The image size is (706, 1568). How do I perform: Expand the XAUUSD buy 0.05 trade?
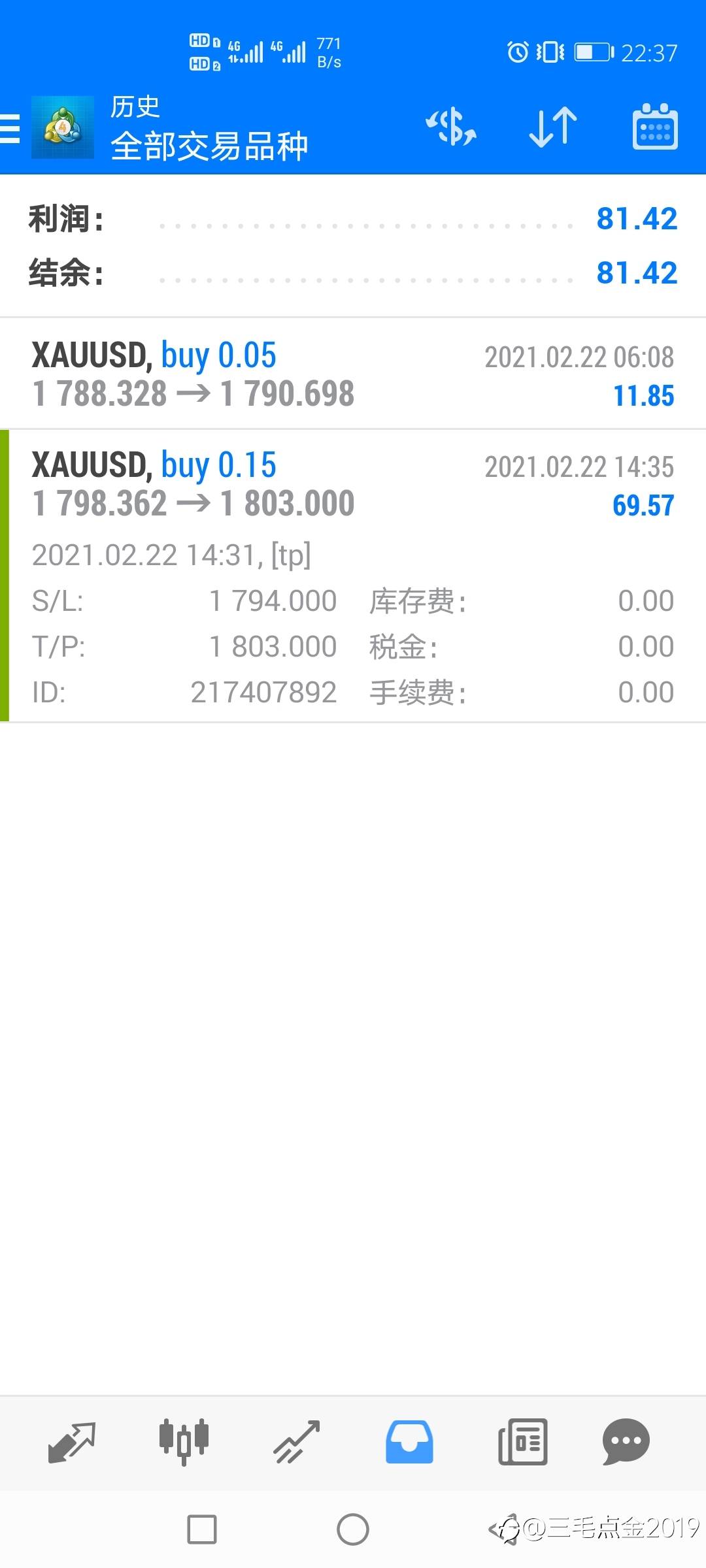[353, 374]
